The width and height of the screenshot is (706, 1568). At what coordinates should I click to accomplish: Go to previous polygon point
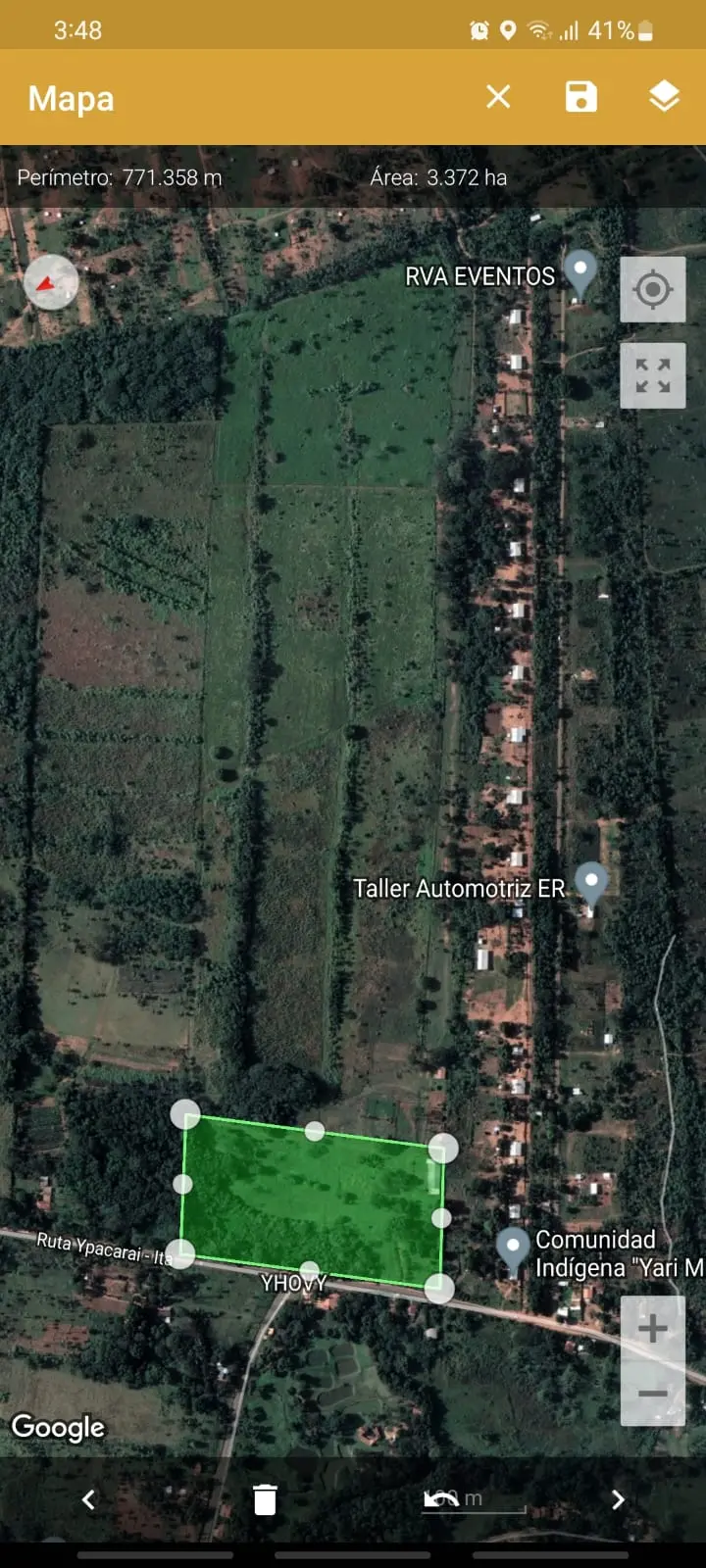click(x=88, y=1499)
